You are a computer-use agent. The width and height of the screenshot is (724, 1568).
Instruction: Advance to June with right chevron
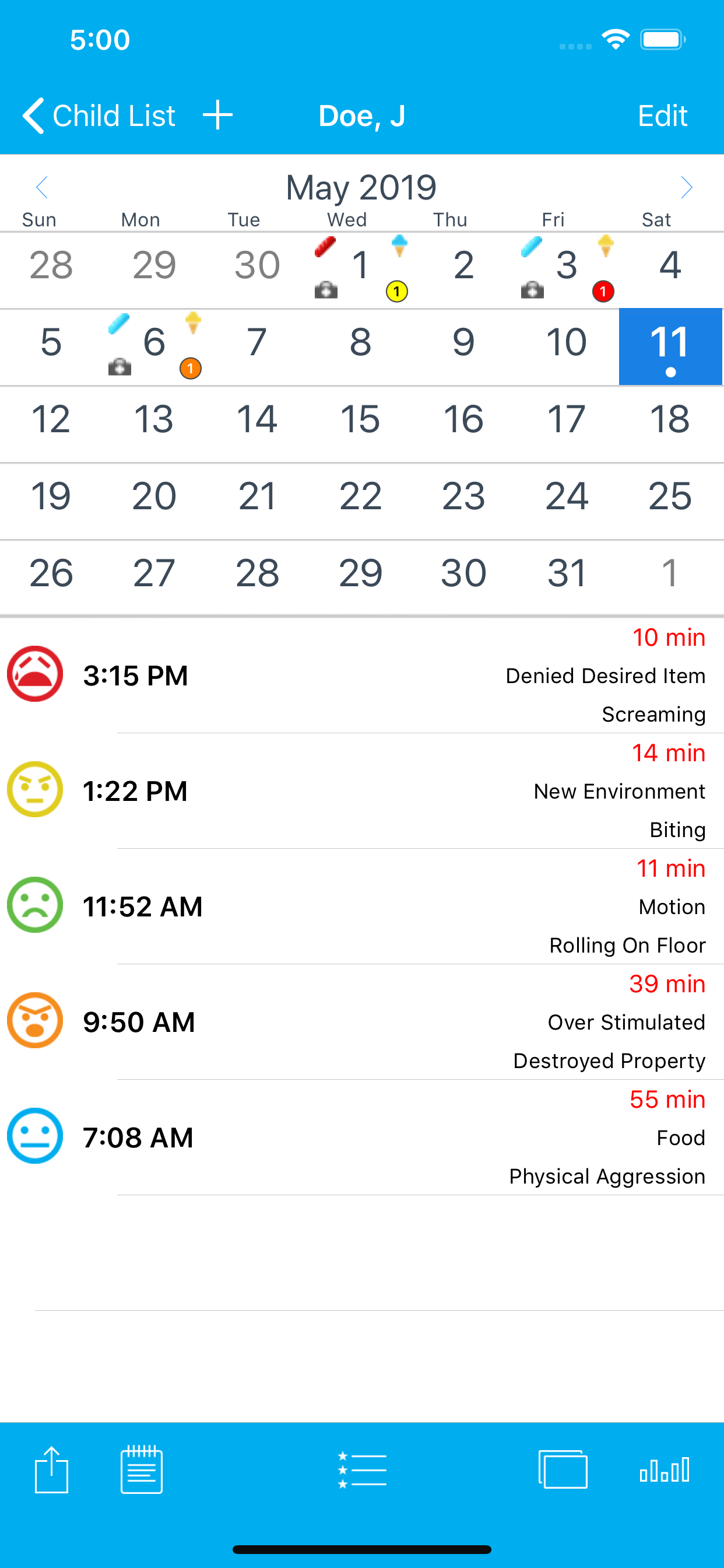click(x=687, y=187)
